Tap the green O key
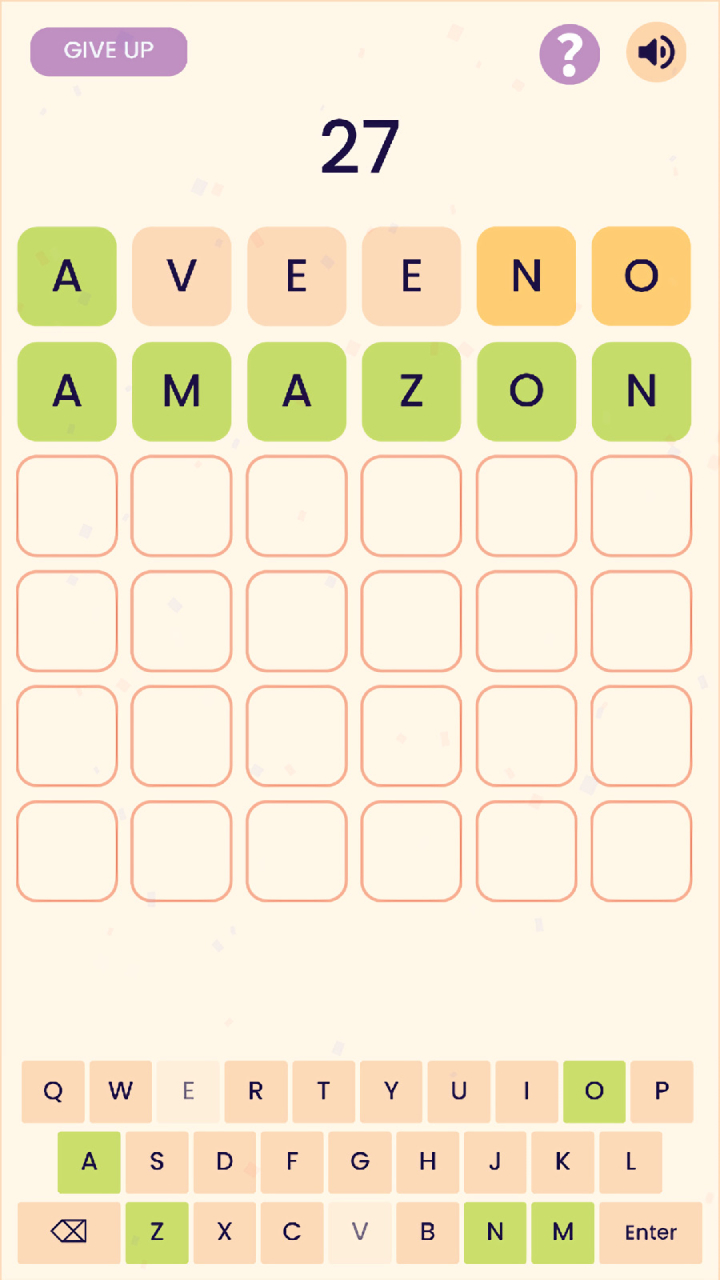Screen dimensions: 720x1280 pyautogui.click(x=594, y=1091)
